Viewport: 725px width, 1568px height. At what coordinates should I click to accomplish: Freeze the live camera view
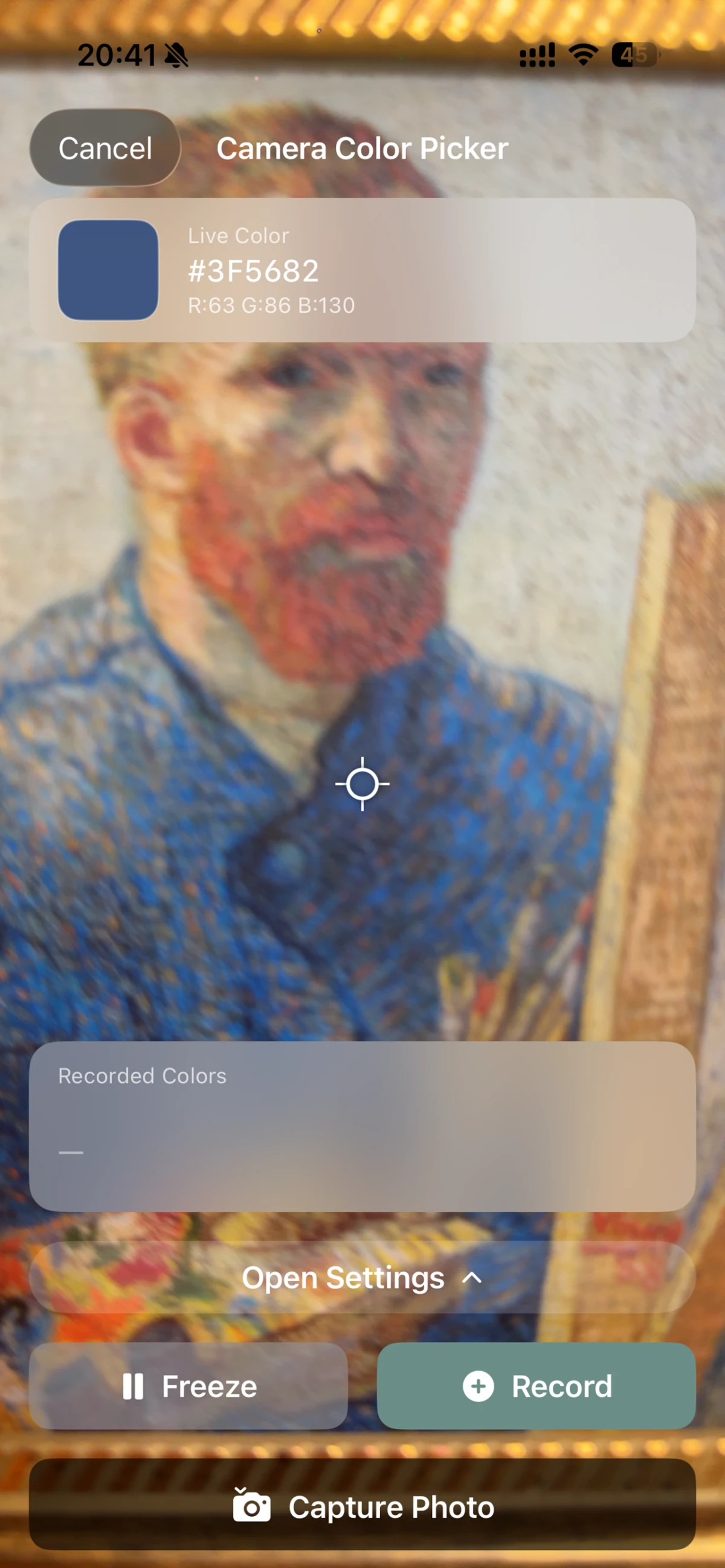click(188, 1386)
